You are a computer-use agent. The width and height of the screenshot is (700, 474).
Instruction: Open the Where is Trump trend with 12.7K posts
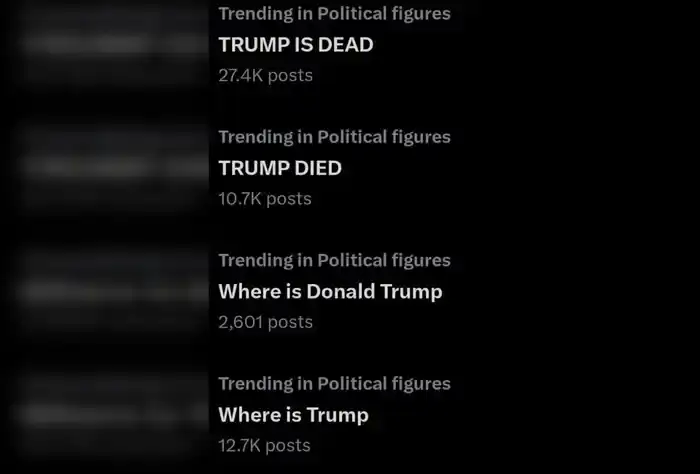point(293,414)
